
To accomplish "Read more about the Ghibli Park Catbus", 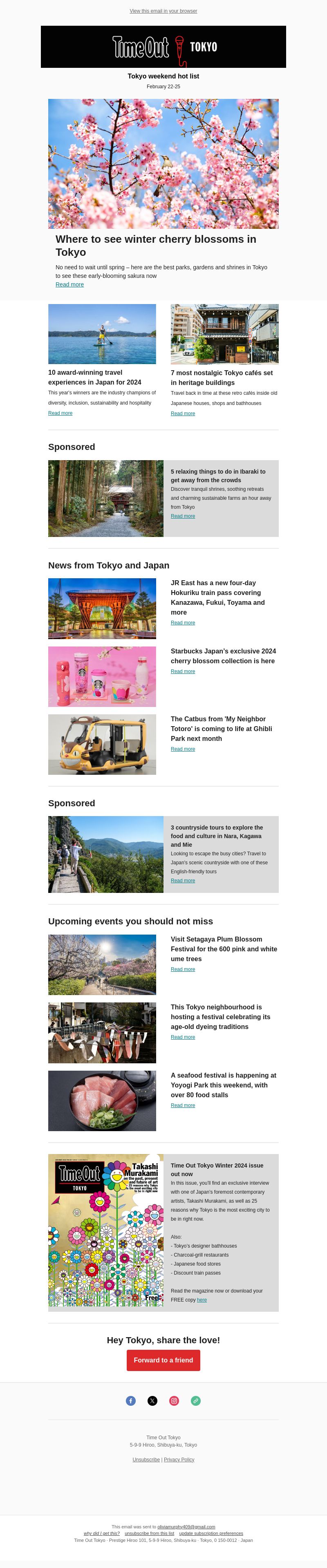I will (183, 749).
